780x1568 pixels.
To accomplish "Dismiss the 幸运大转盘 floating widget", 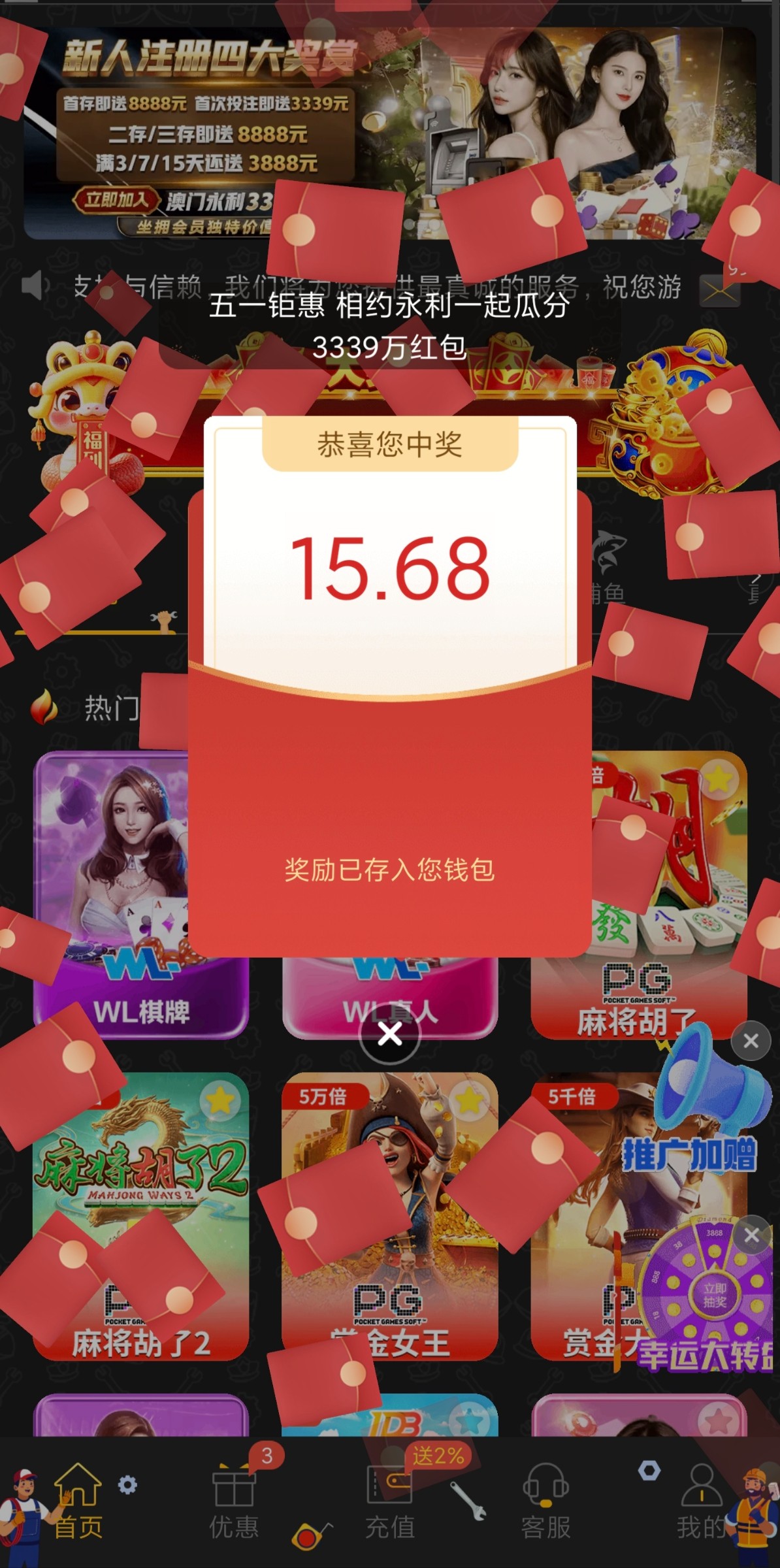I will pos(751,1235).
